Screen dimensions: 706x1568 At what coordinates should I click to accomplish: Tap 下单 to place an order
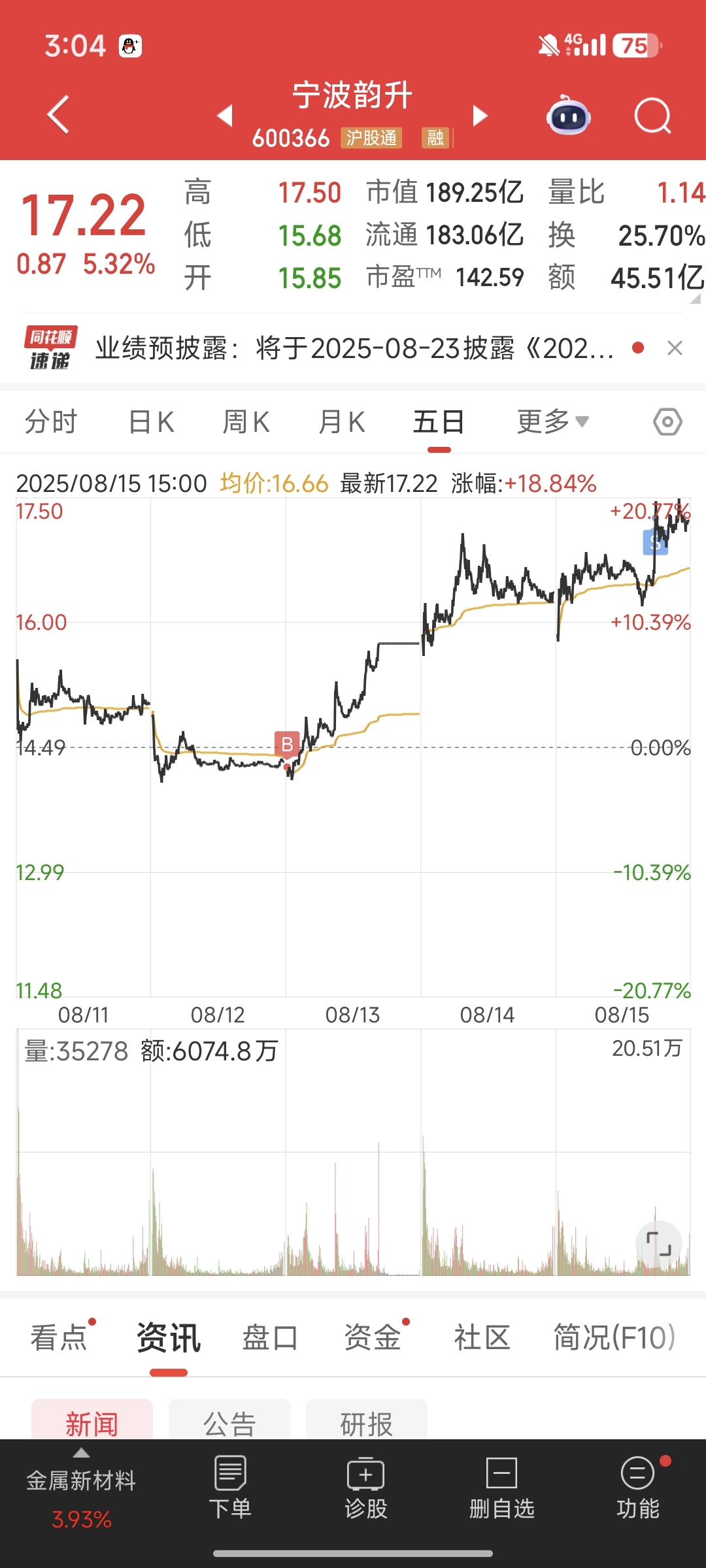(230, 1488)
